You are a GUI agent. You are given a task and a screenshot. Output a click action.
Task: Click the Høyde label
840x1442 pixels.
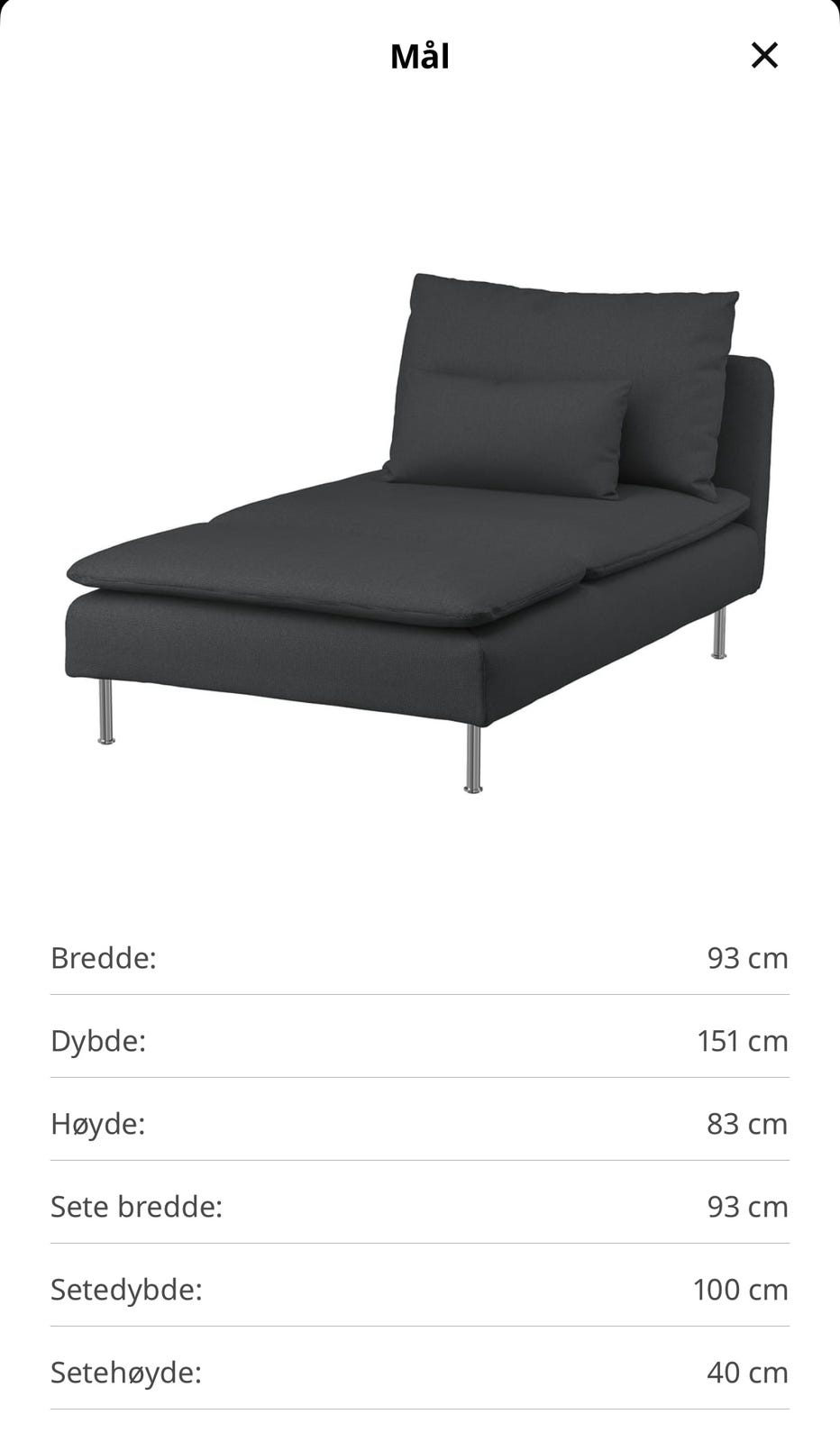[x=101, y=1123]
